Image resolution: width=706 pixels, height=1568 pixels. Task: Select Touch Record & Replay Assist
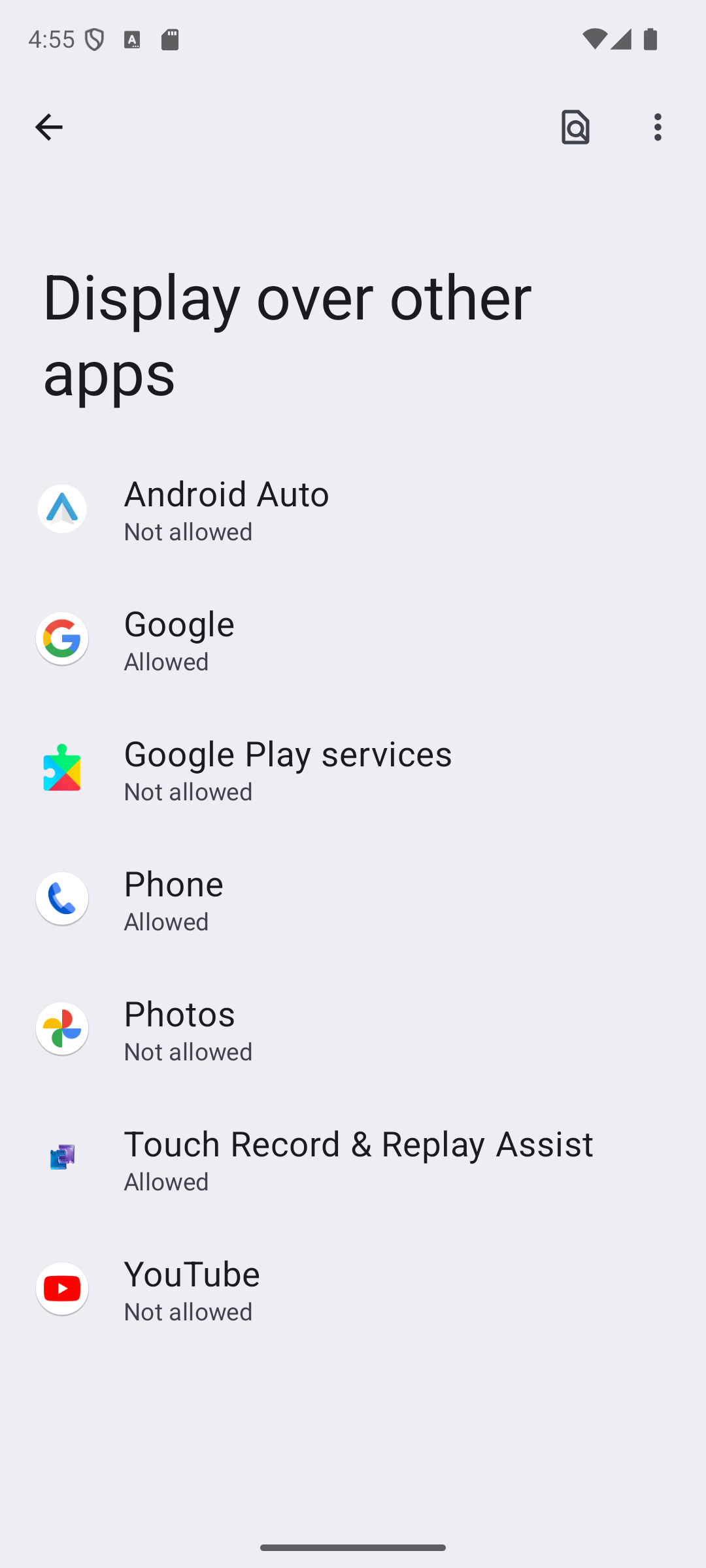[353, 1159]
